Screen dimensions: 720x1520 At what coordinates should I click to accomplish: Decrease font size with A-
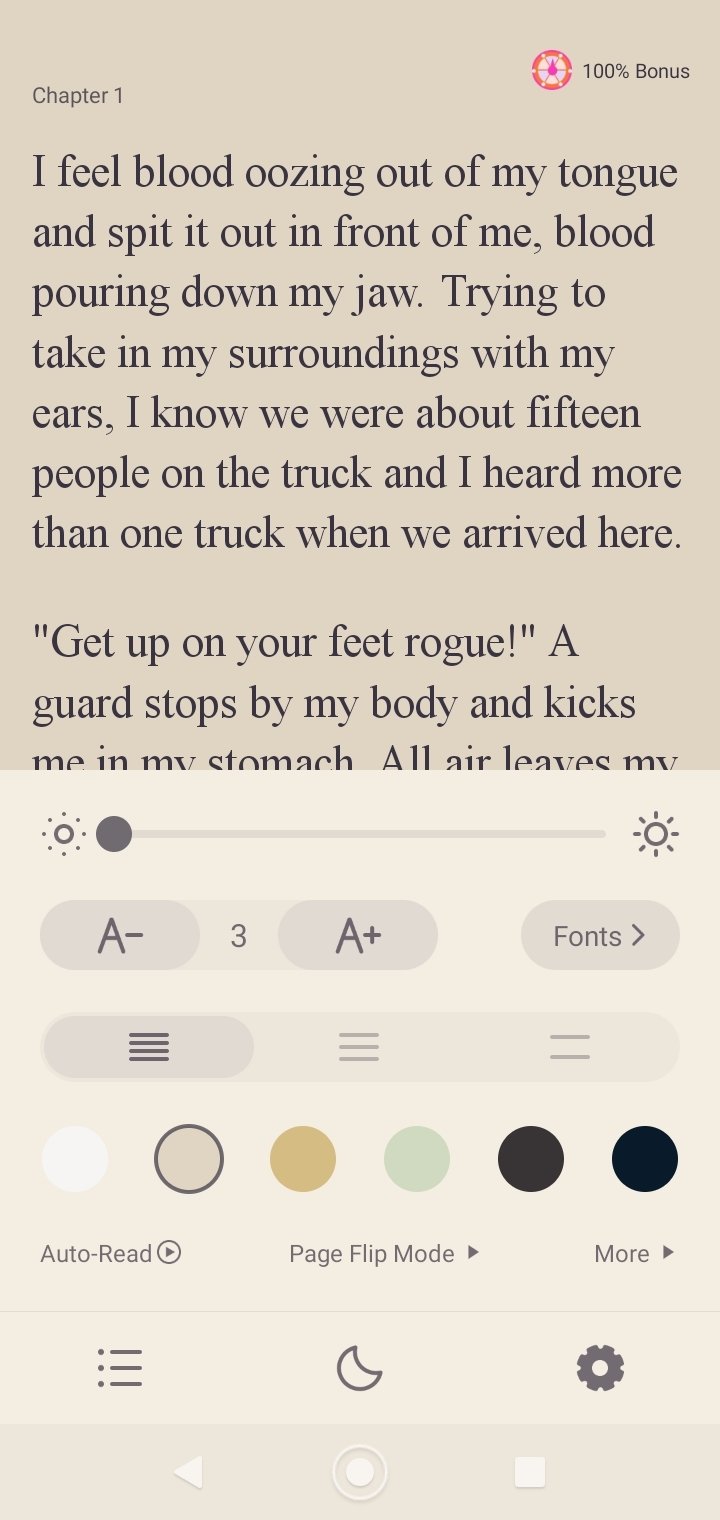coord(120,935)
